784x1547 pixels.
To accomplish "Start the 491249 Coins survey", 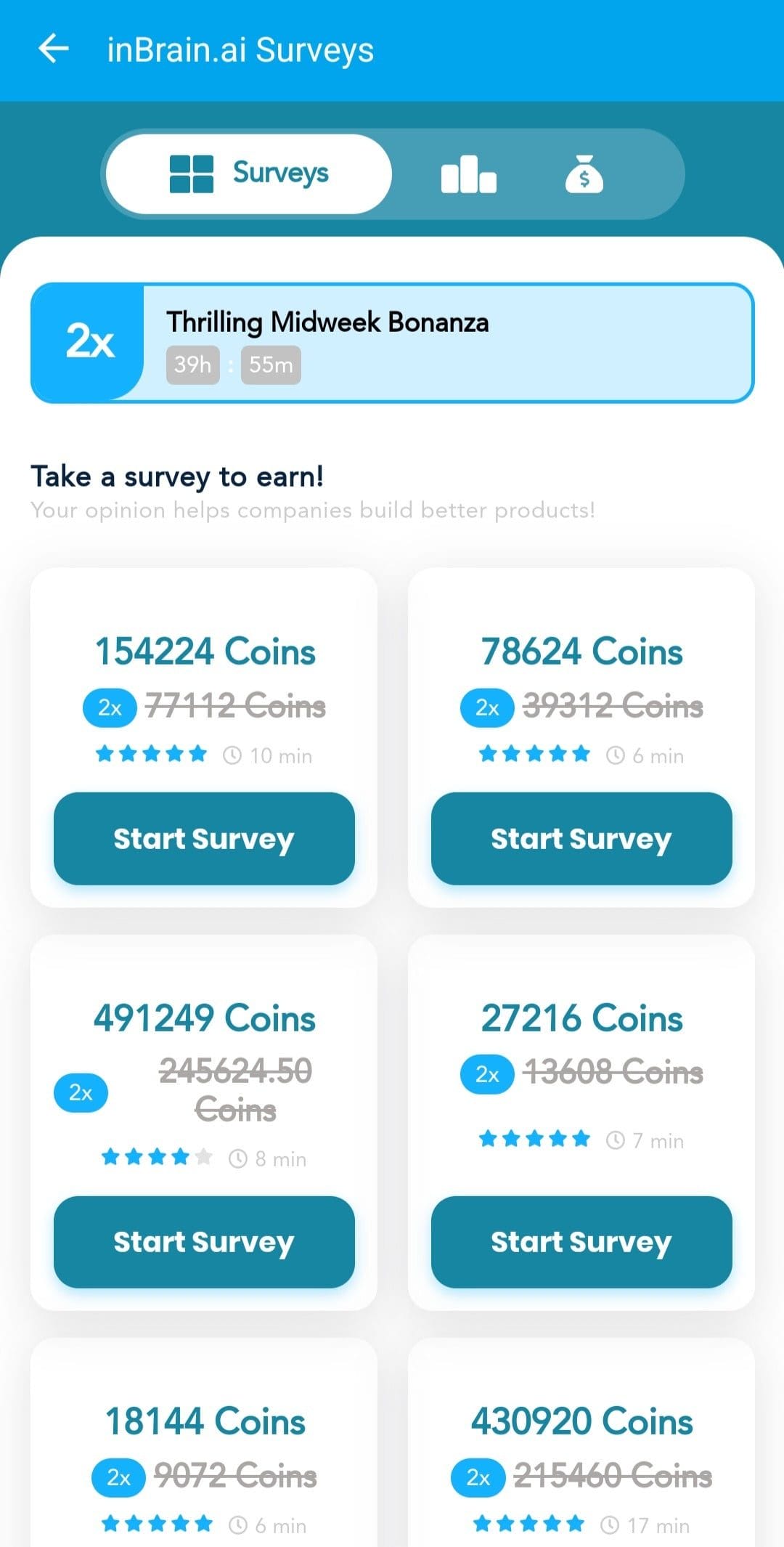I will pos(204,1242).
